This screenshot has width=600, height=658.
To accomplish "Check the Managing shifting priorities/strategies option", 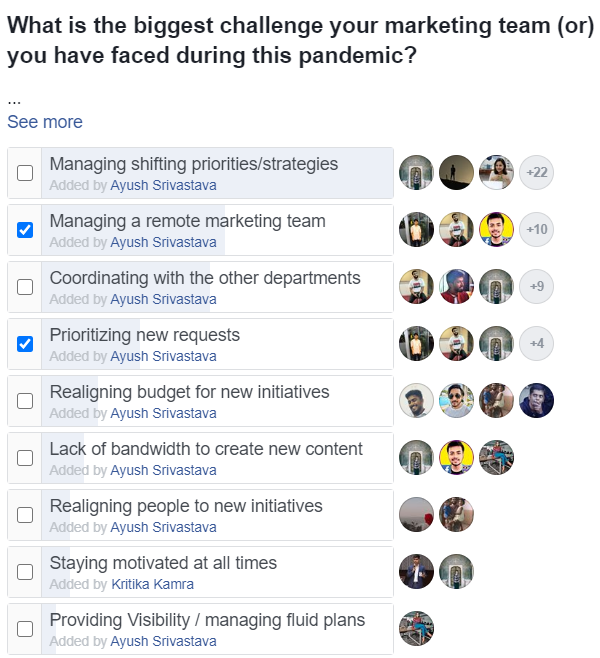I will click(25, 173).
